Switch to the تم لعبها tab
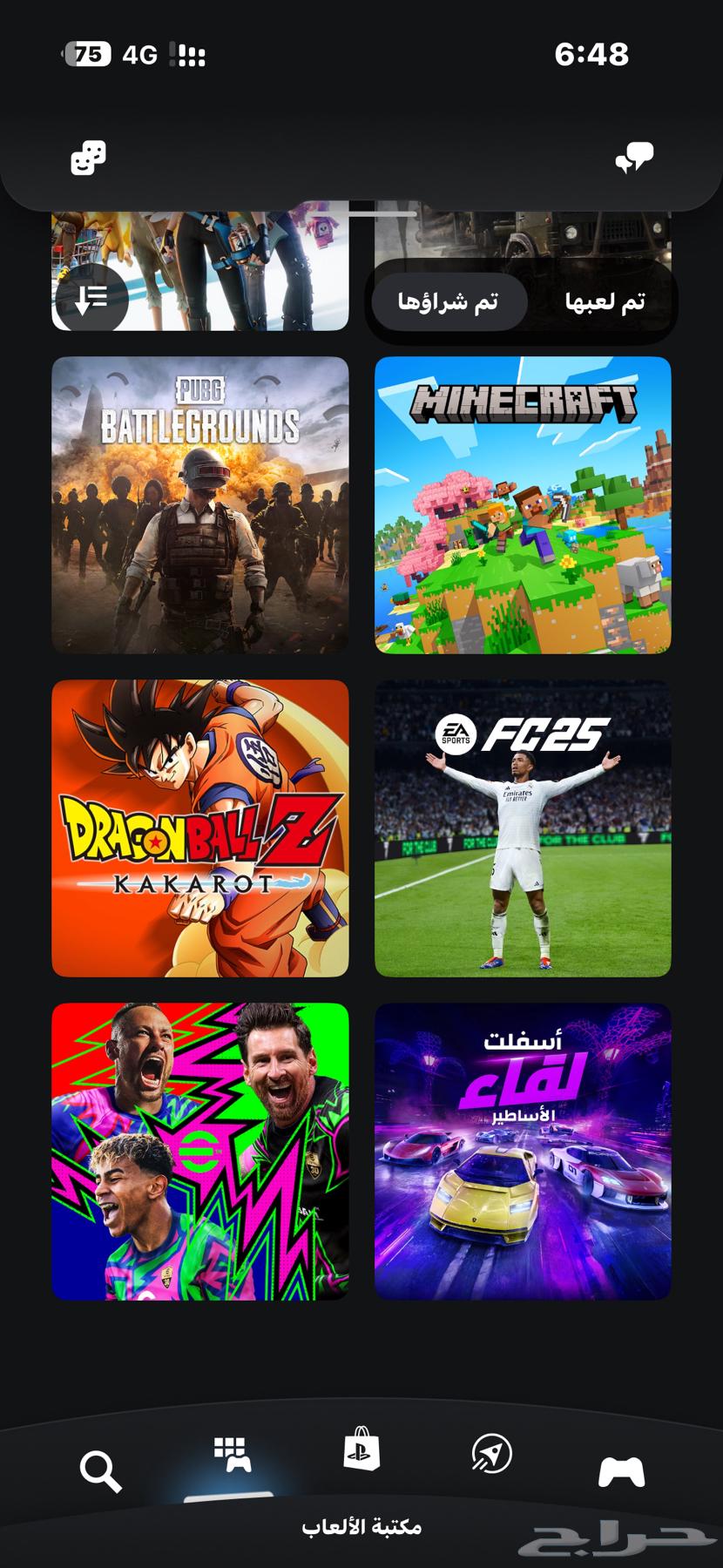 605,302
